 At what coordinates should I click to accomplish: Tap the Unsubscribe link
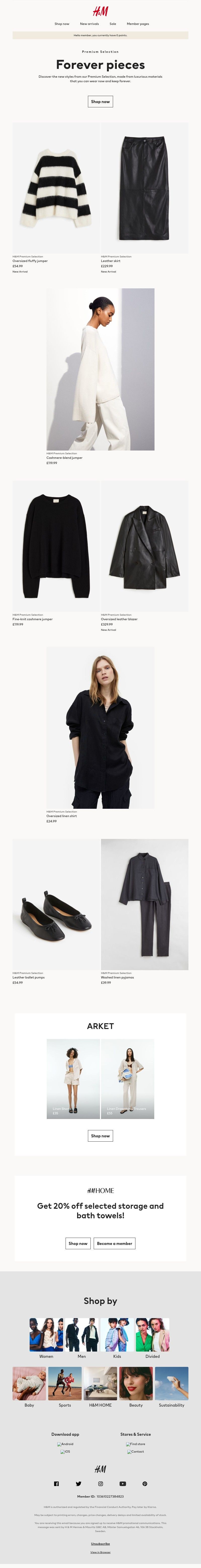tap(100, 1543)
